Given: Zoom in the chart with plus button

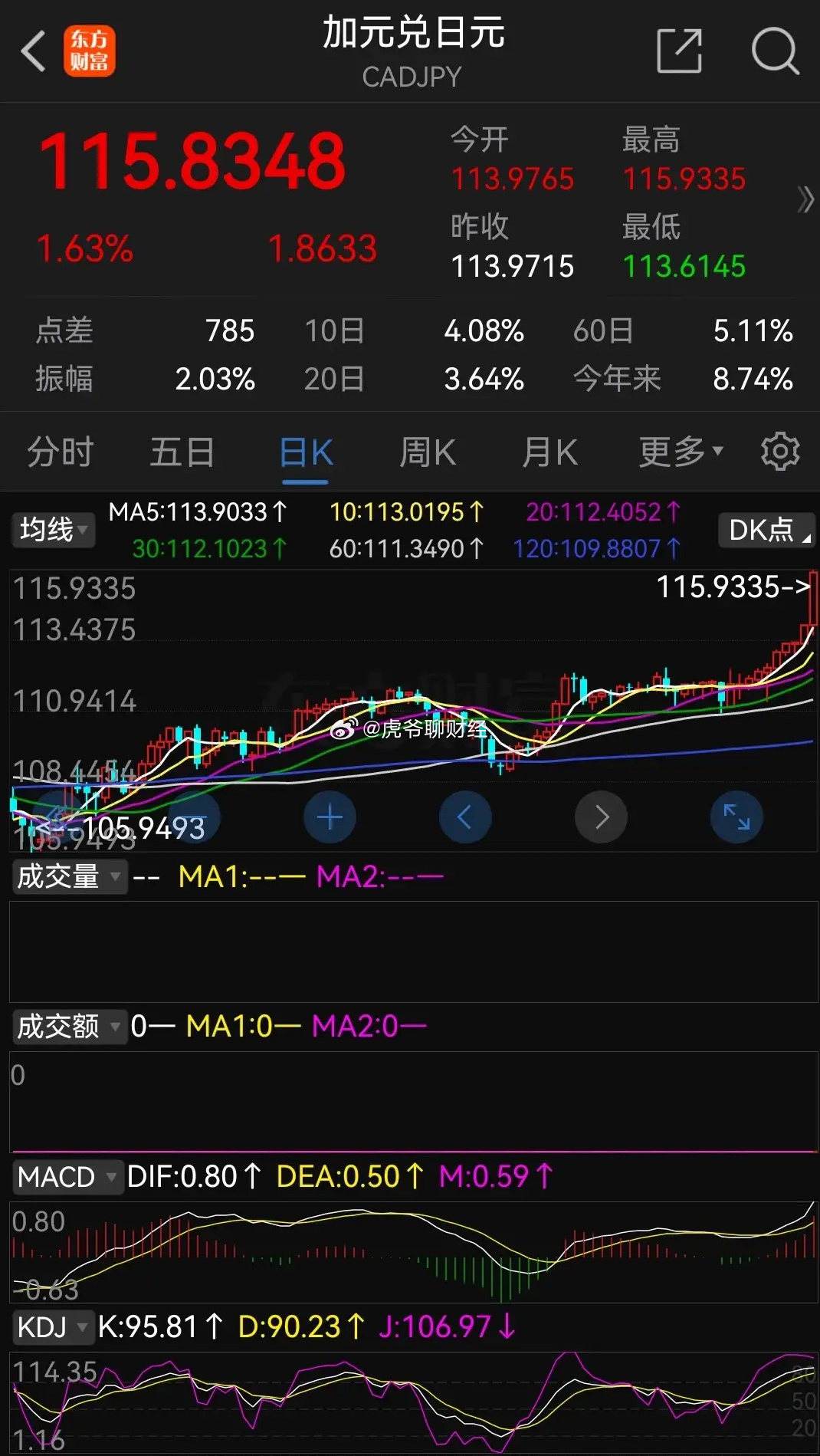Looking at the screenshot, I should tap(330, 817).
